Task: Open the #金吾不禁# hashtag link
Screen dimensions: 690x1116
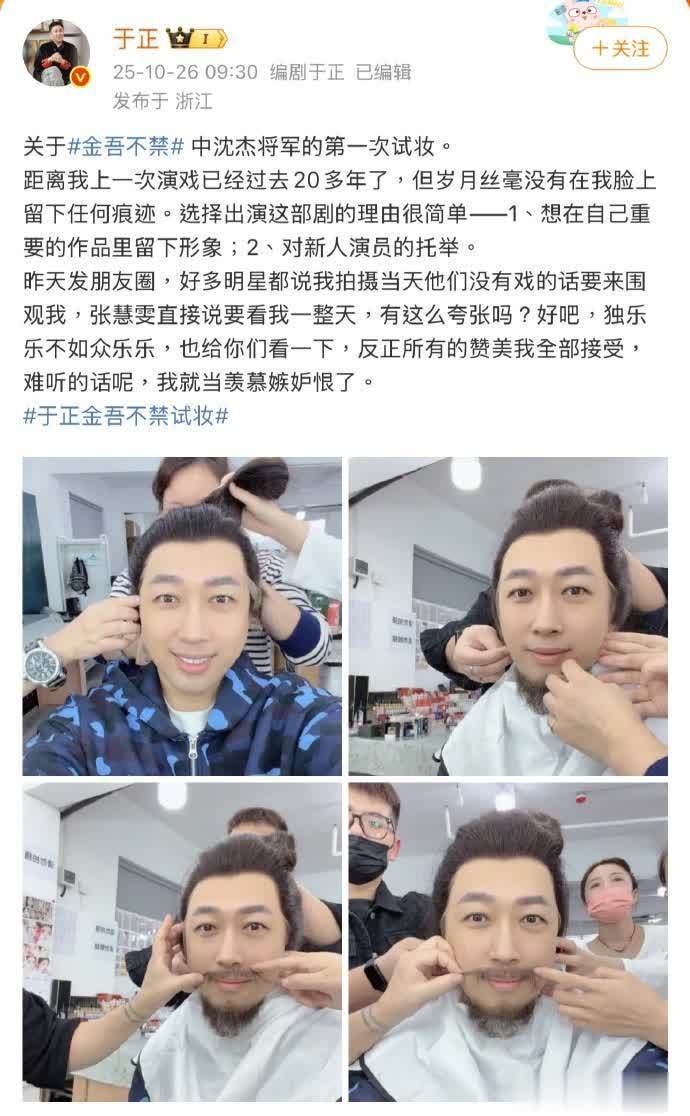Action: 126,146
